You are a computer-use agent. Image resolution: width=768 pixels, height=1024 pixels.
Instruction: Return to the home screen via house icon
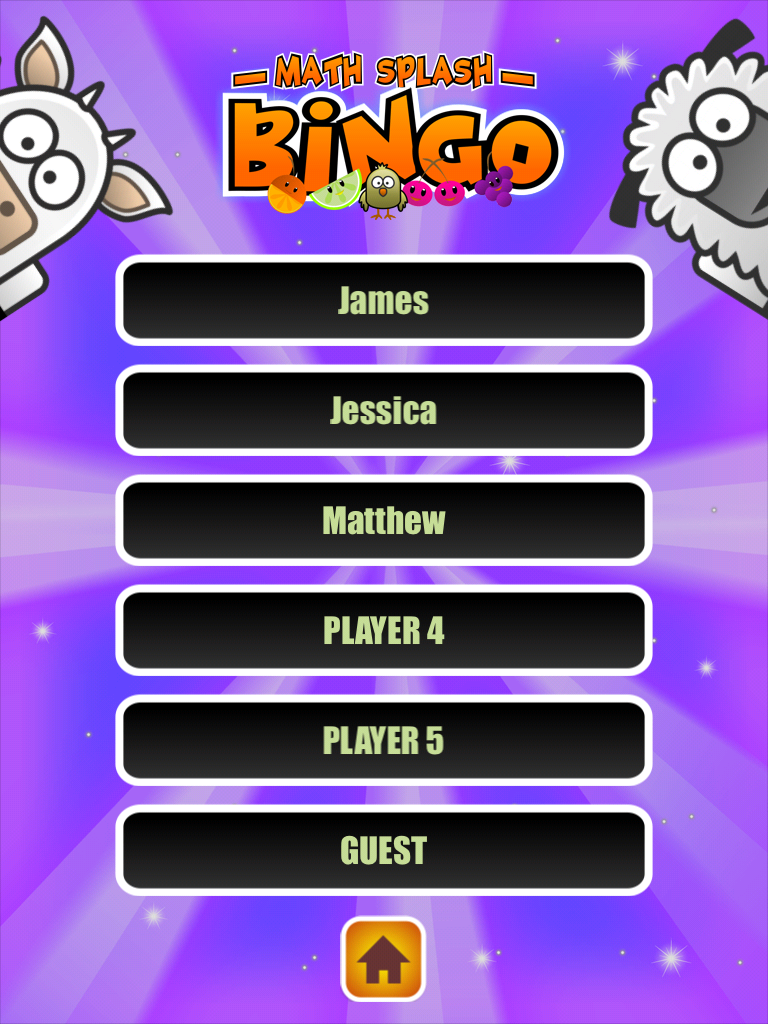pos(383,959)
